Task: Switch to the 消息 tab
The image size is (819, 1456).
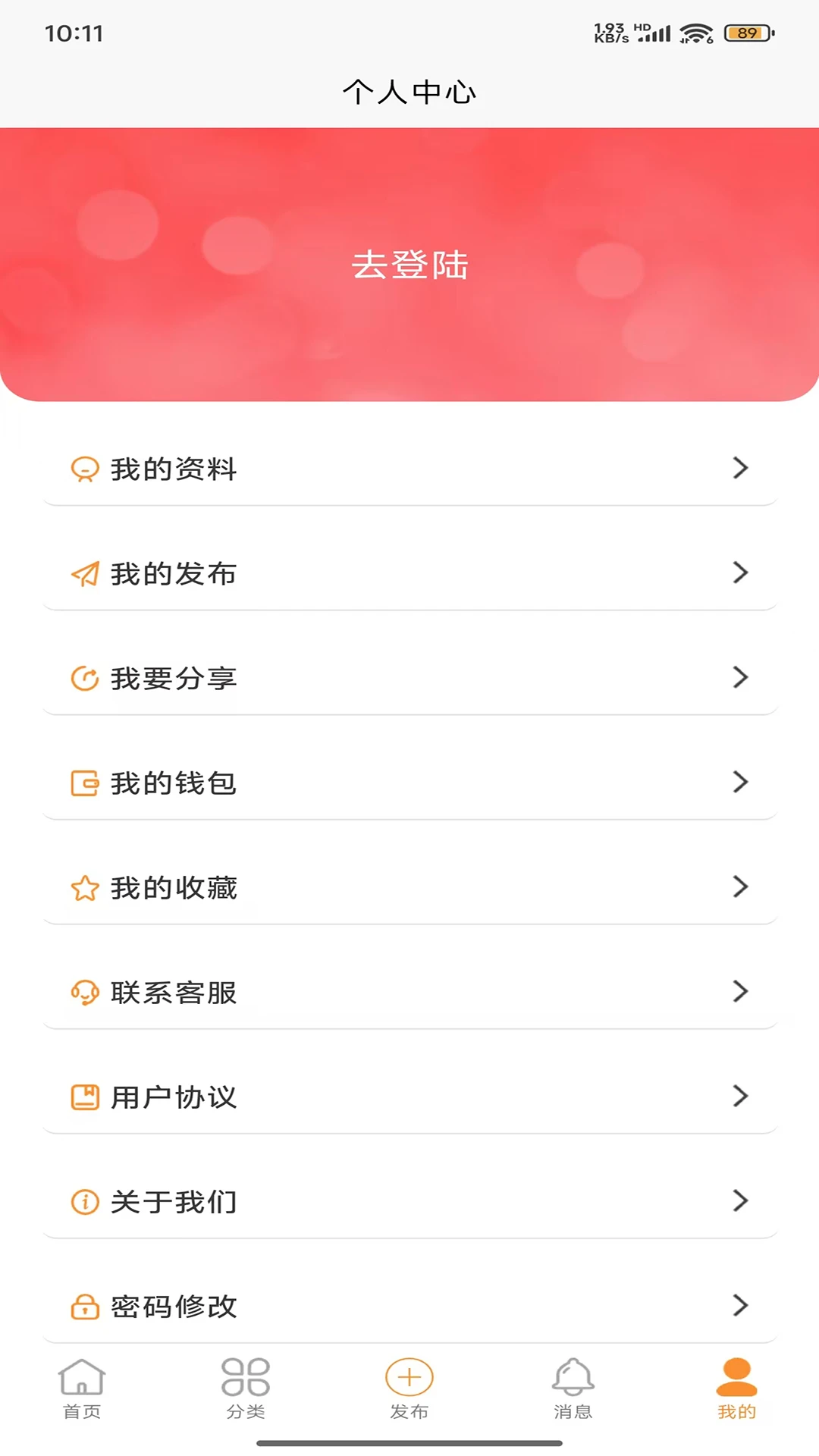Action: (x=573, y=1395)
